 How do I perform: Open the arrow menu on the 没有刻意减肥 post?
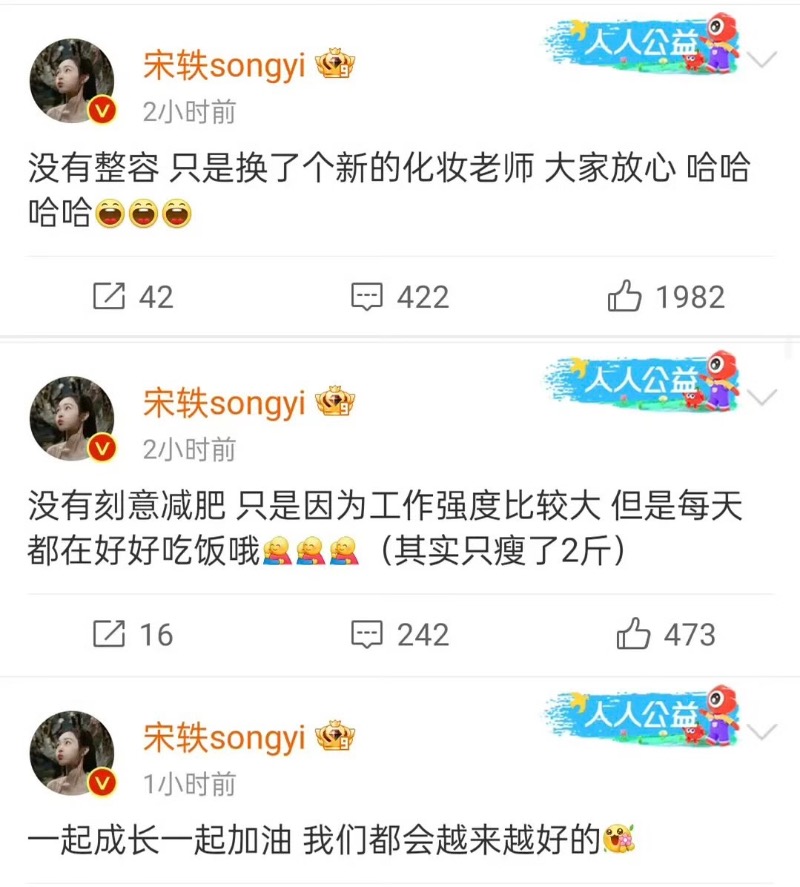[762, 398]
